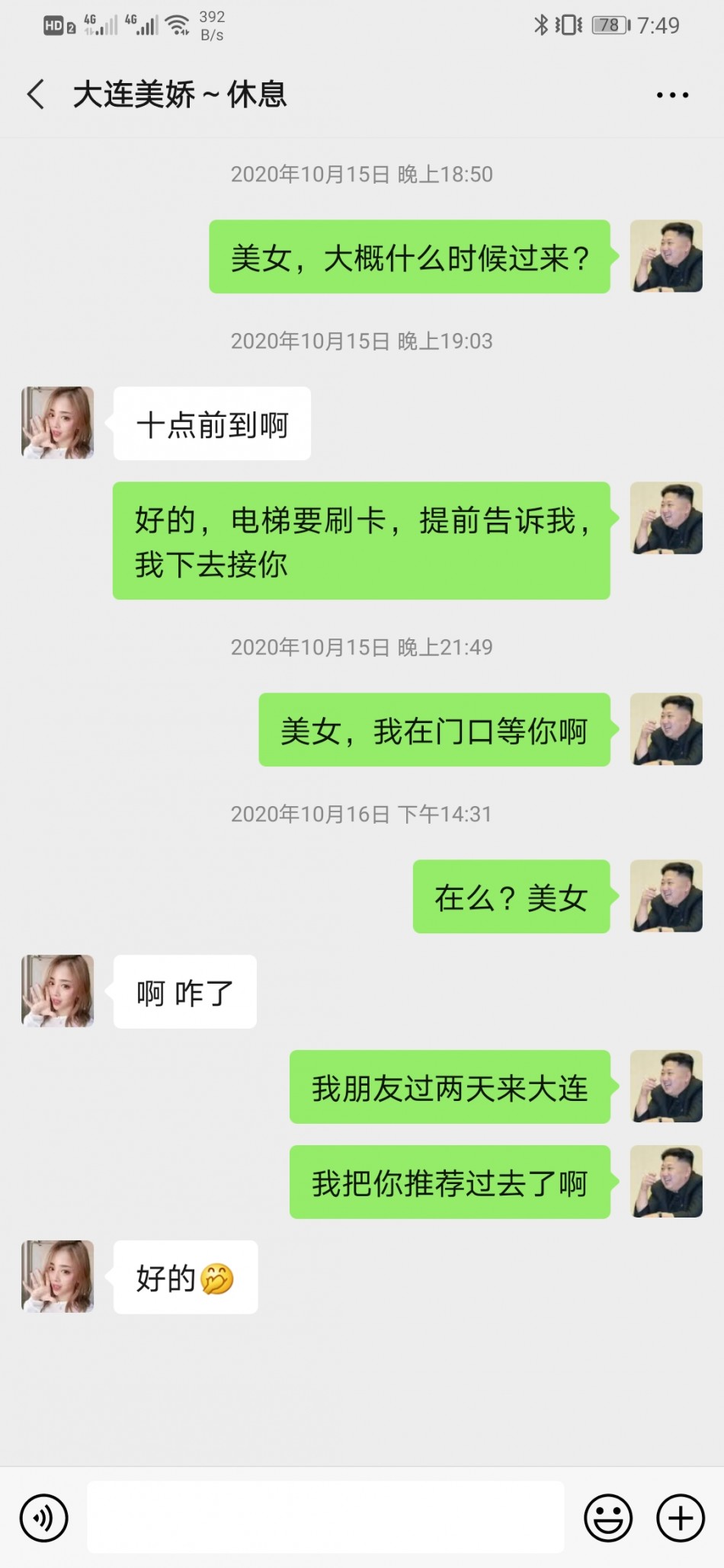Focus the message text field
The height and width of the screenshot is (1568, 724).
[325, 1517]
